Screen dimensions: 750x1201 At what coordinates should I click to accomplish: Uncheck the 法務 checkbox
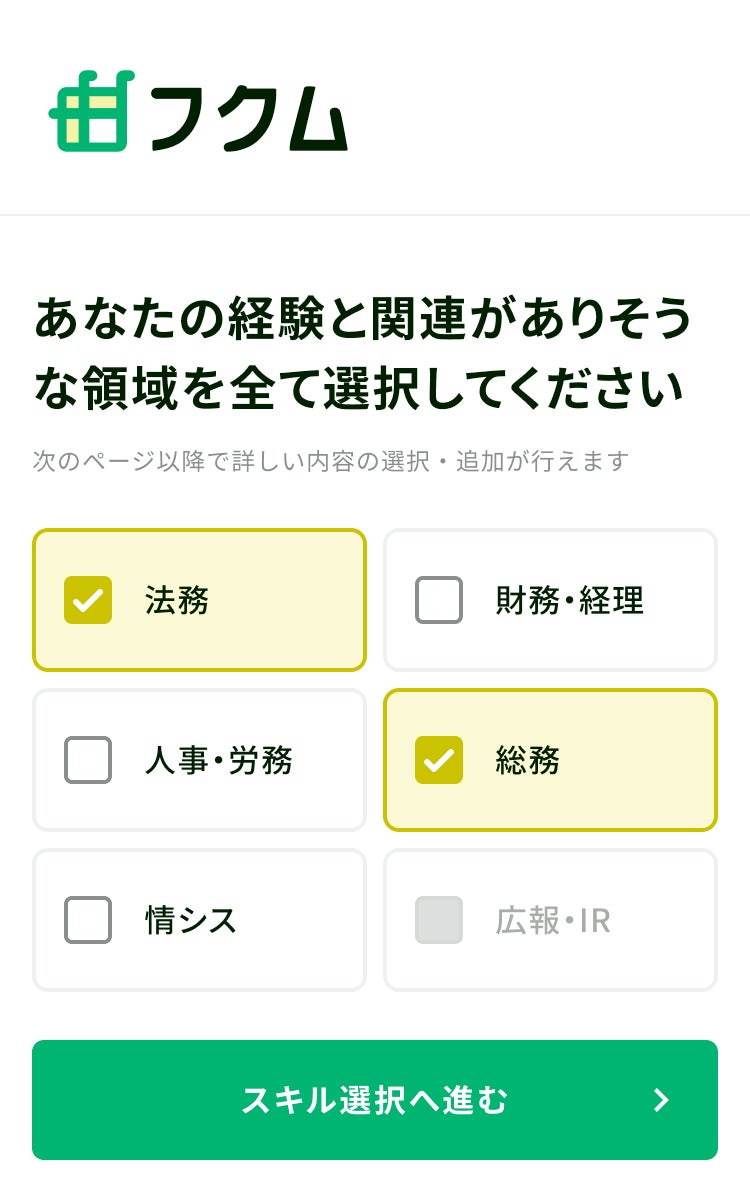click(x=88, y=600)
